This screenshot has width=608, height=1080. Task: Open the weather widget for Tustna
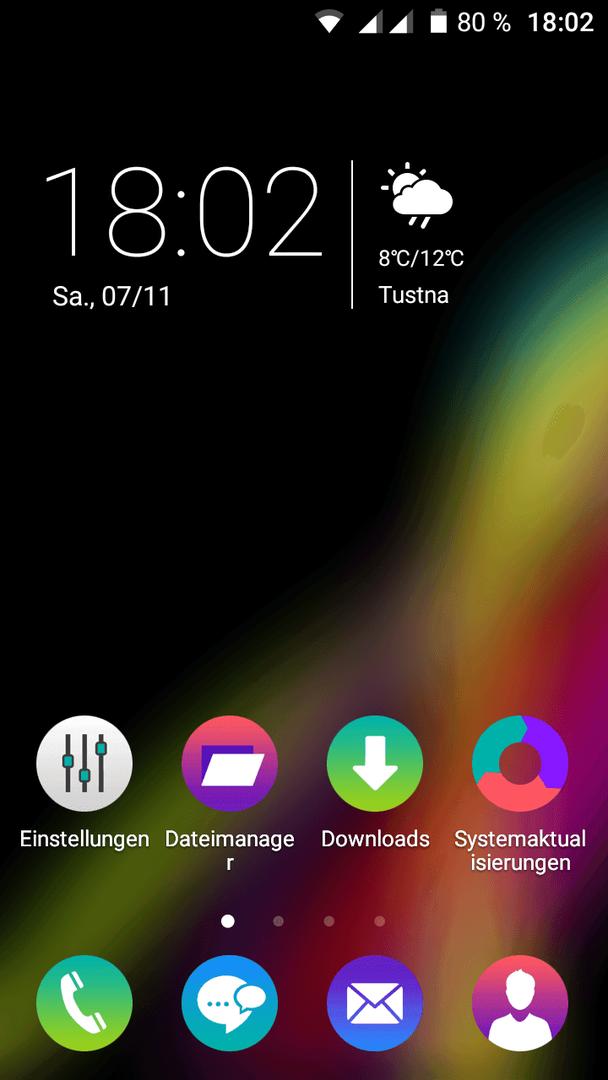(418, 232)
